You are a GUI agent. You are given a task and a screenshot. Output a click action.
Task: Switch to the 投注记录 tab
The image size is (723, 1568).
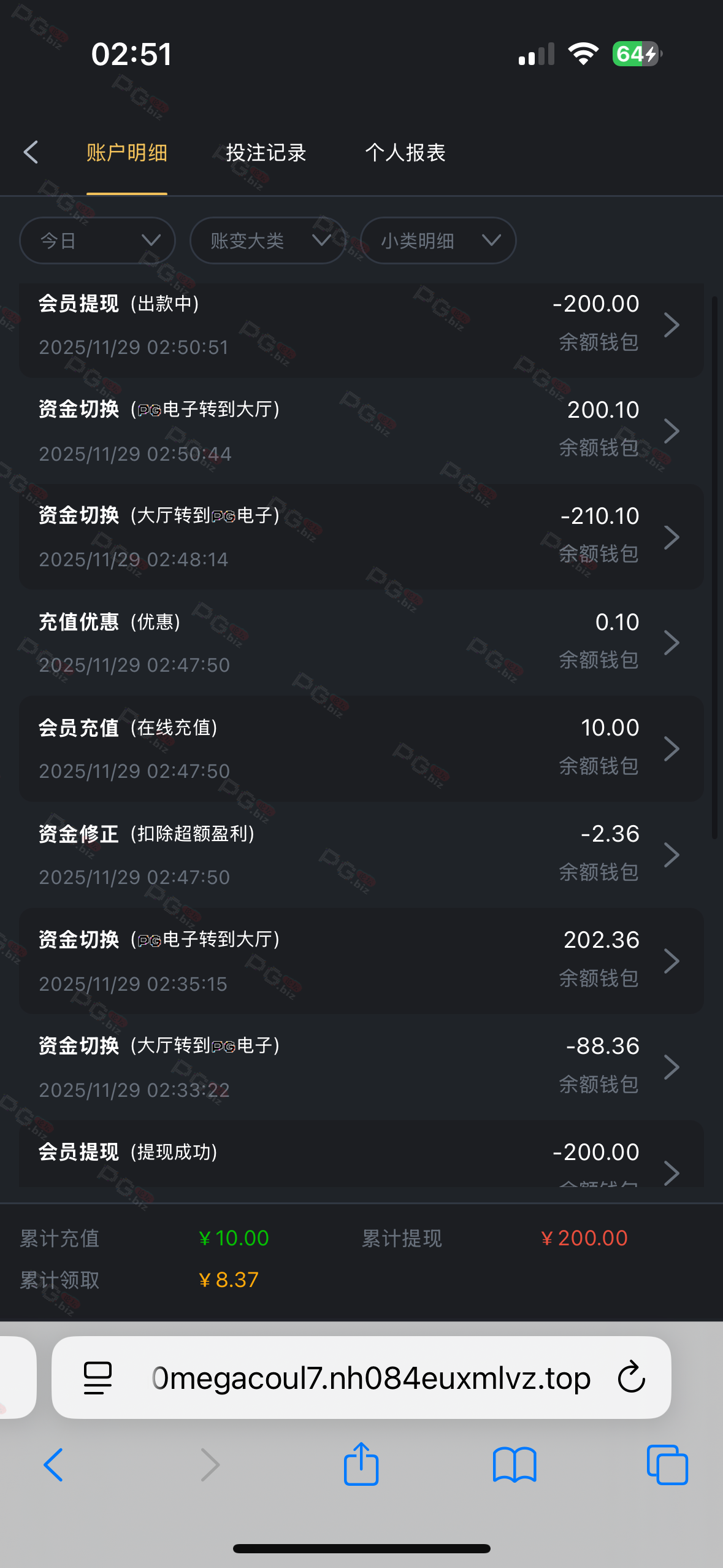(266, 153)
